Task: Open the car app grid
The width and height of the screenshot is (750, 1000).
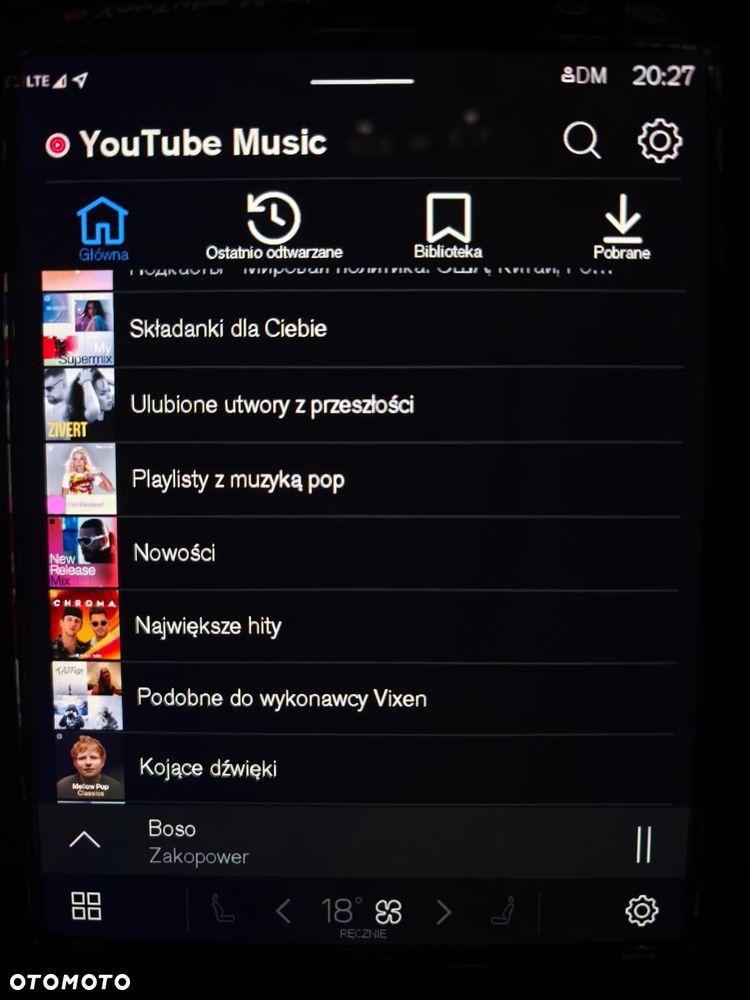Action: coord(86,906)
